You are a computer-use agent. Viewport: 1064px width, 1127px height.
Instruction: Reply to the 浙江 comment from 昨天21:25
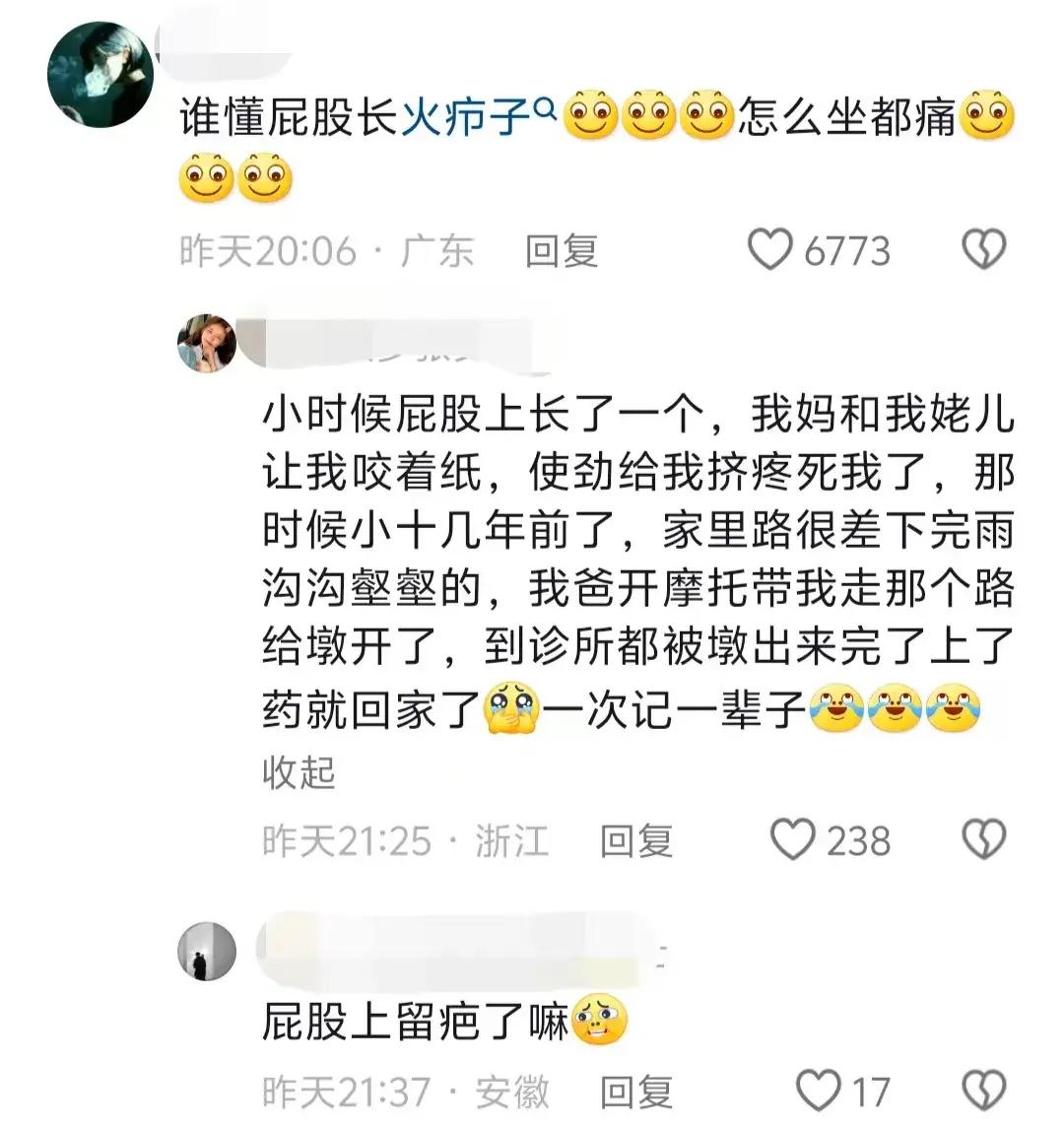[x=636, y=841]
